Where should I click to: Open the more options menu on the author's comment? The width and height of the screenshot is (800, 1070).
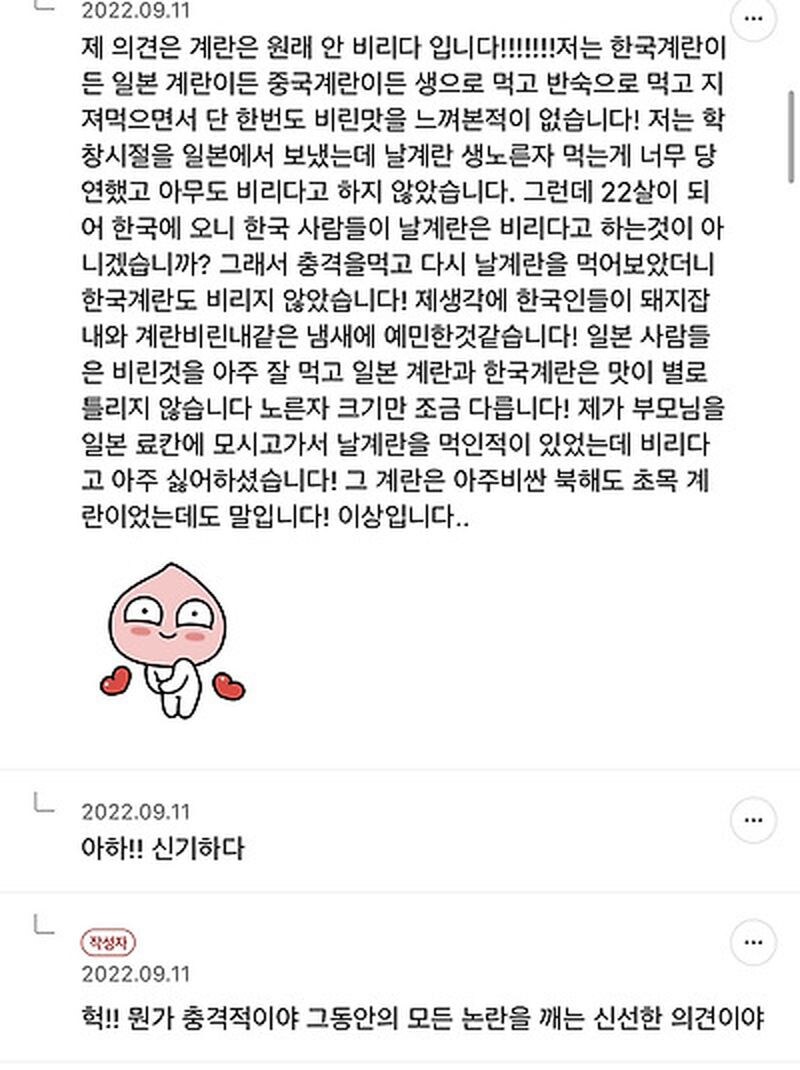tap(751, 940)
